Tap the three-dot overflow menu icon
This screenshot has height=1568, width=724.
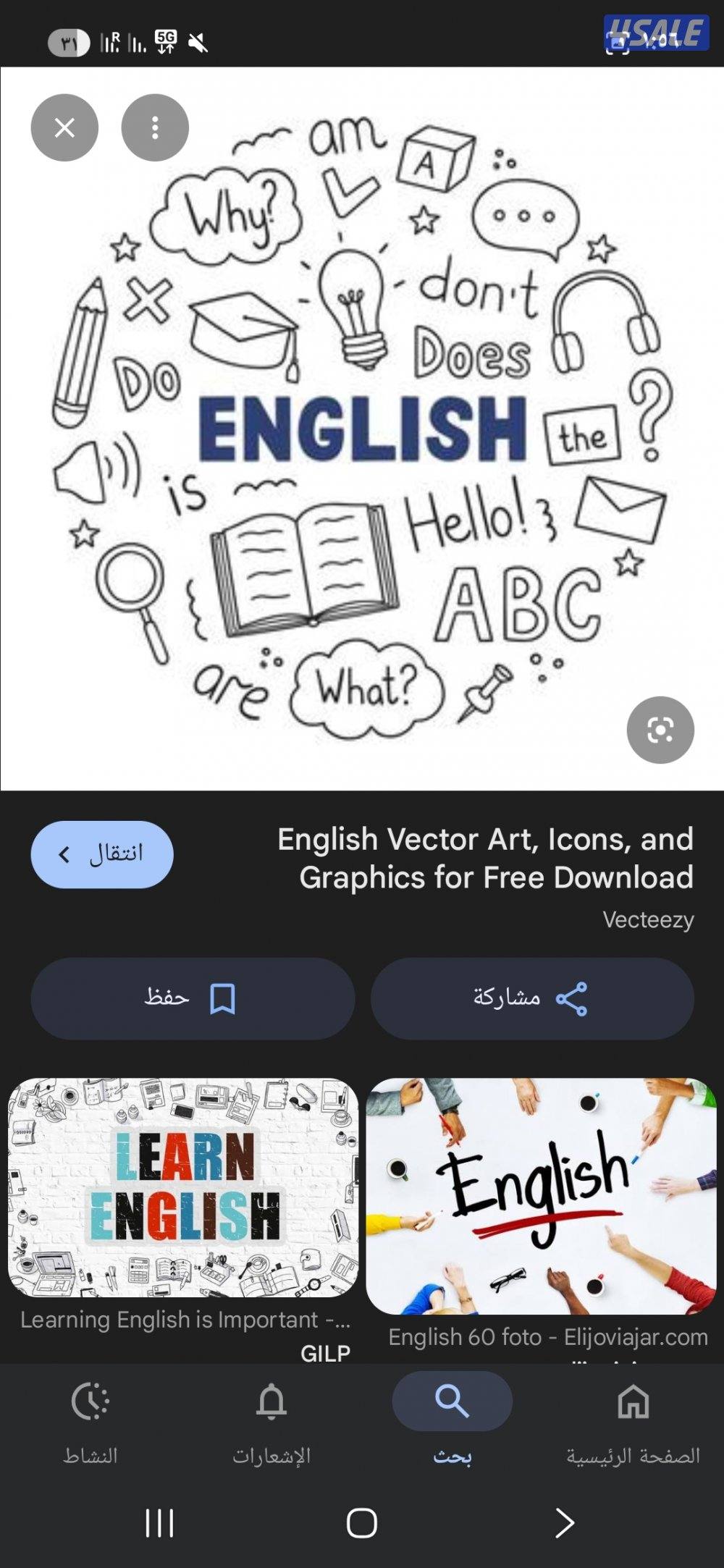155,127
